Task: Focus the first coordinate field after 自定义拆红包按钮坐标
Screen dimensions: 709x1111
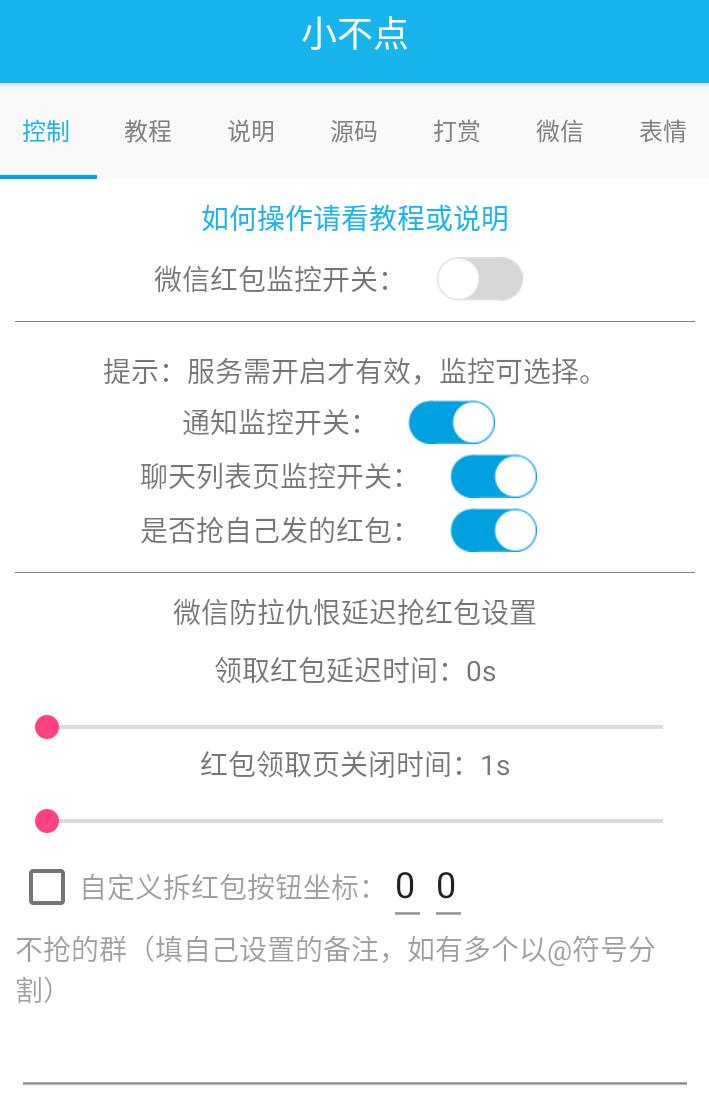Action: click(406, 887)
